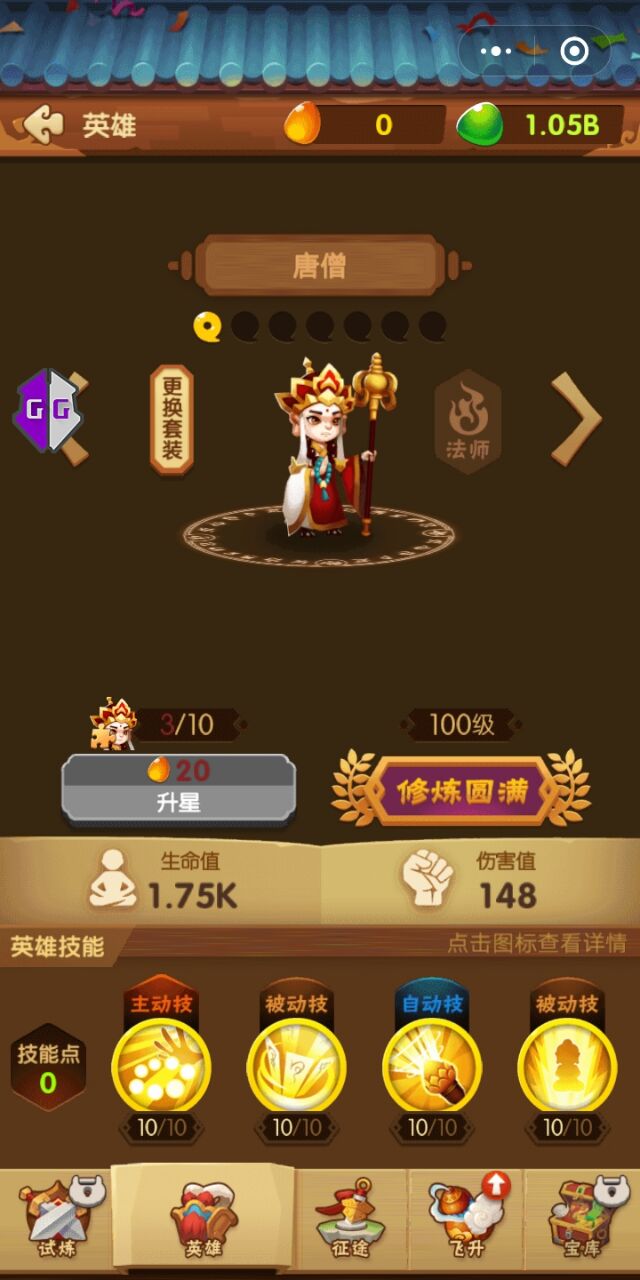This screenshot has height=1280, width=640.
Task: Go back using the 英雄 arrow
Action: (44, 125)
